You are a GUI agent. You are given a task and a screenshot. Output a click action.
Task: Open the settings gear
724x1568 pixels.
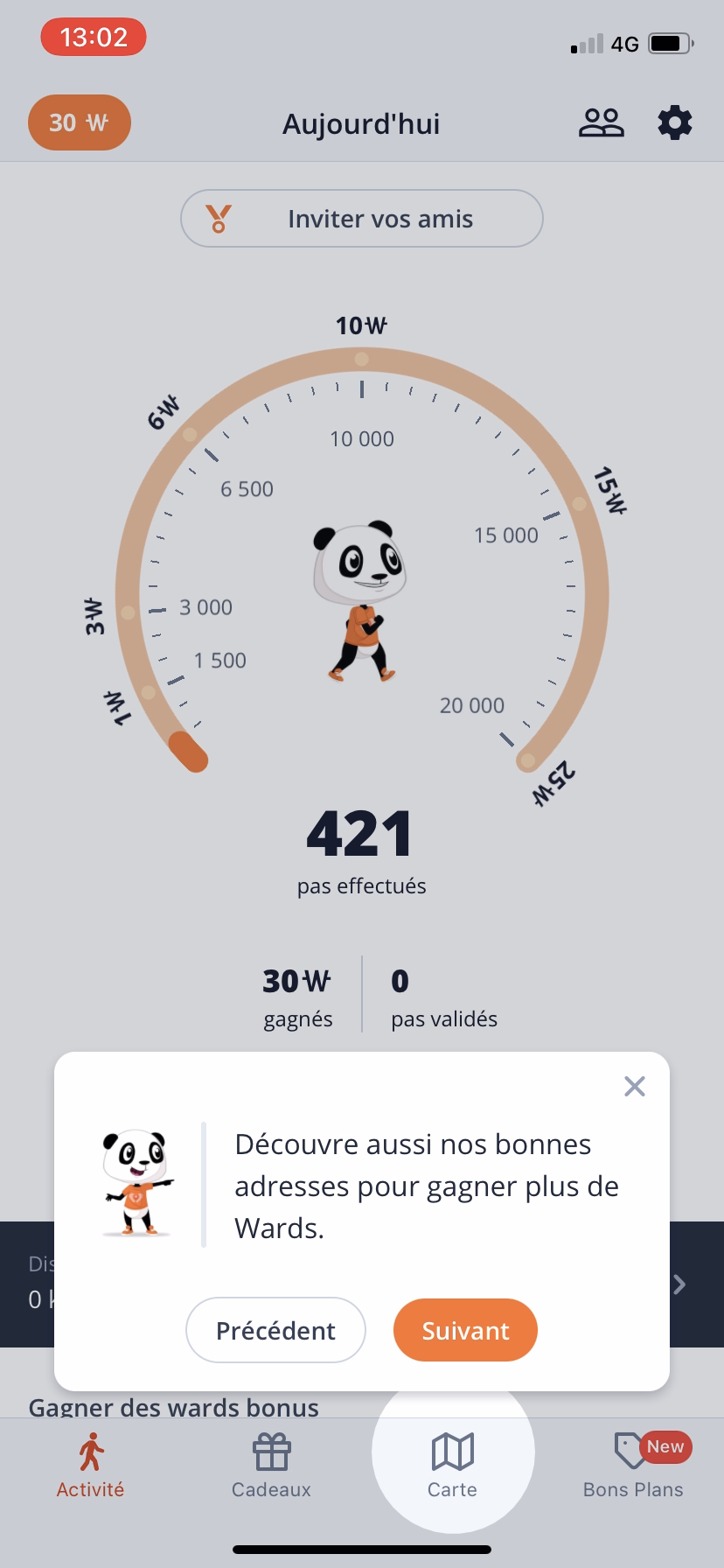(674, 123)
